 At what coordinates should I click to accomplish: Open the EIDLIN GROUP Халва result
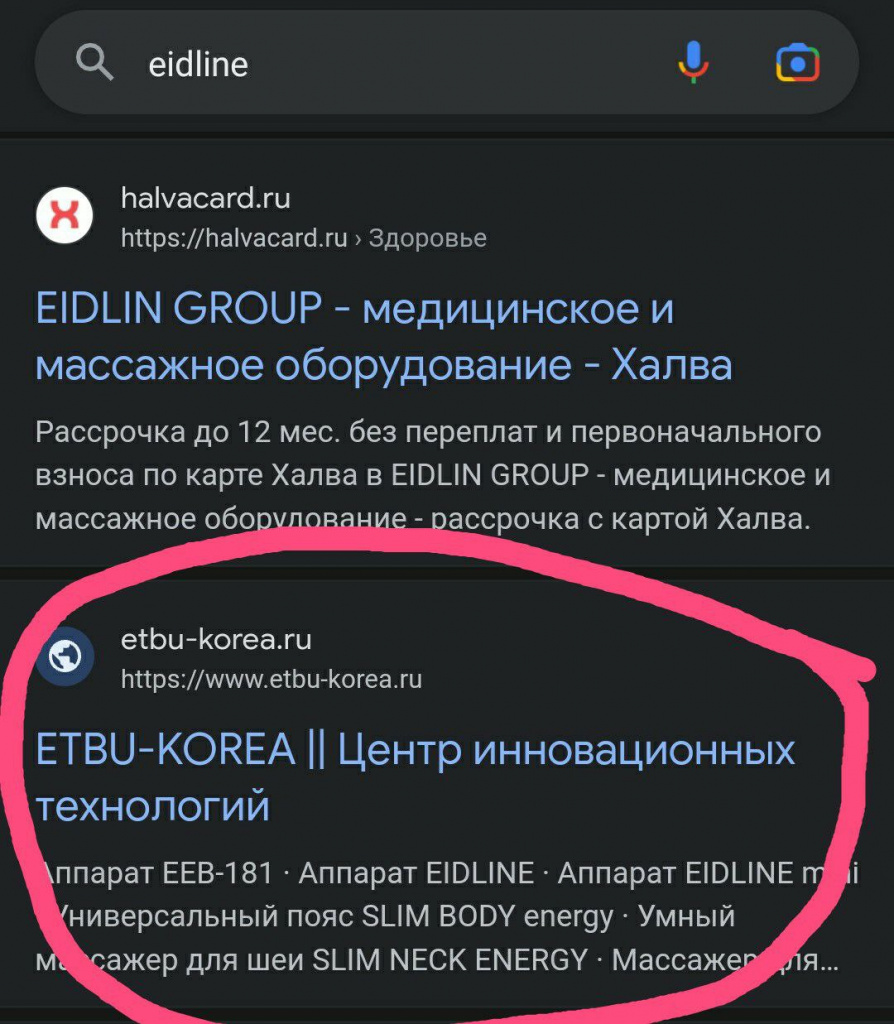(x=383, y=337)
